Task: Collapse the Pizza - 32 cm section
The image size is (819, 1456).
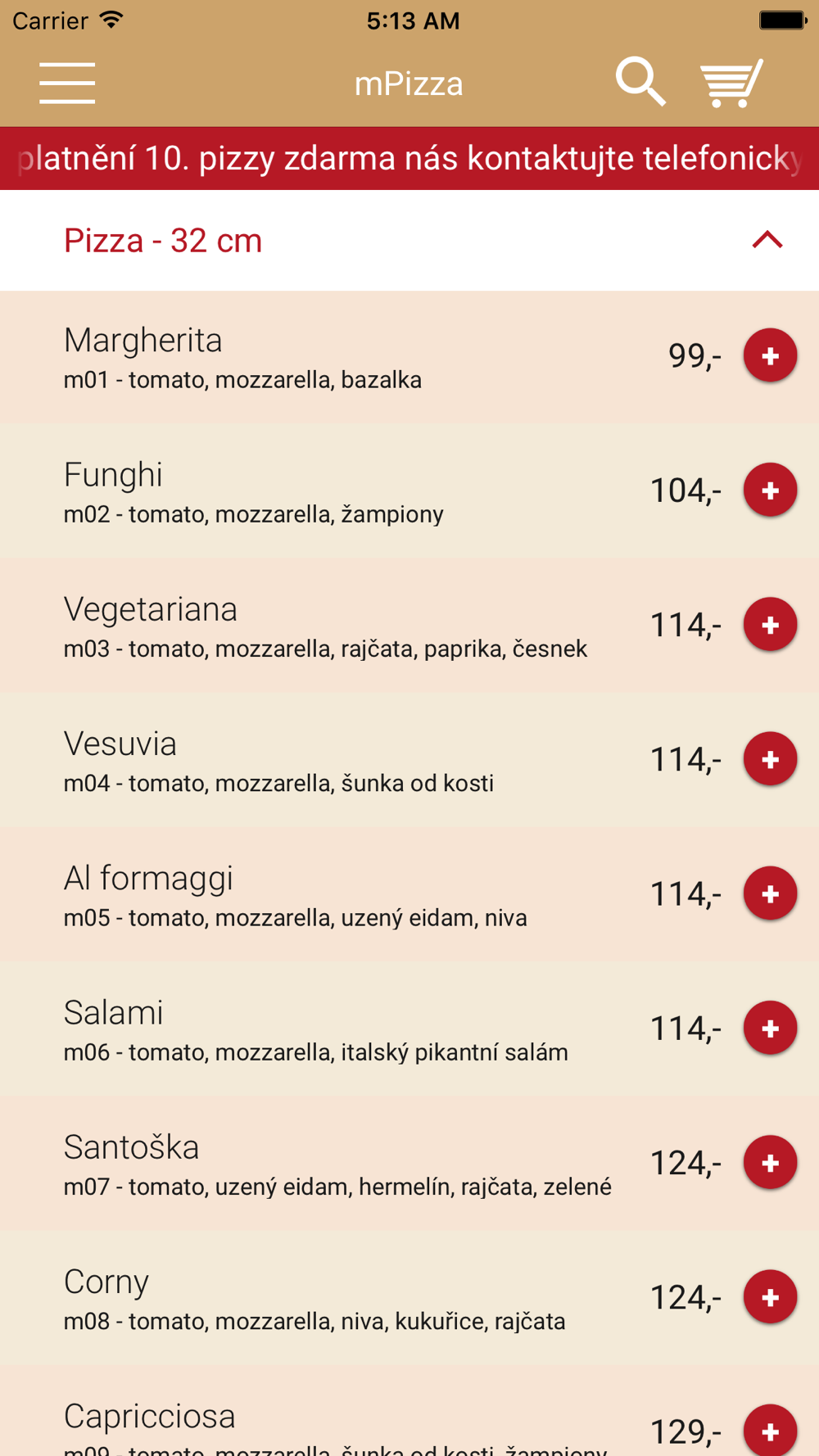Action: pyautogui.click(x=767, y=240)
